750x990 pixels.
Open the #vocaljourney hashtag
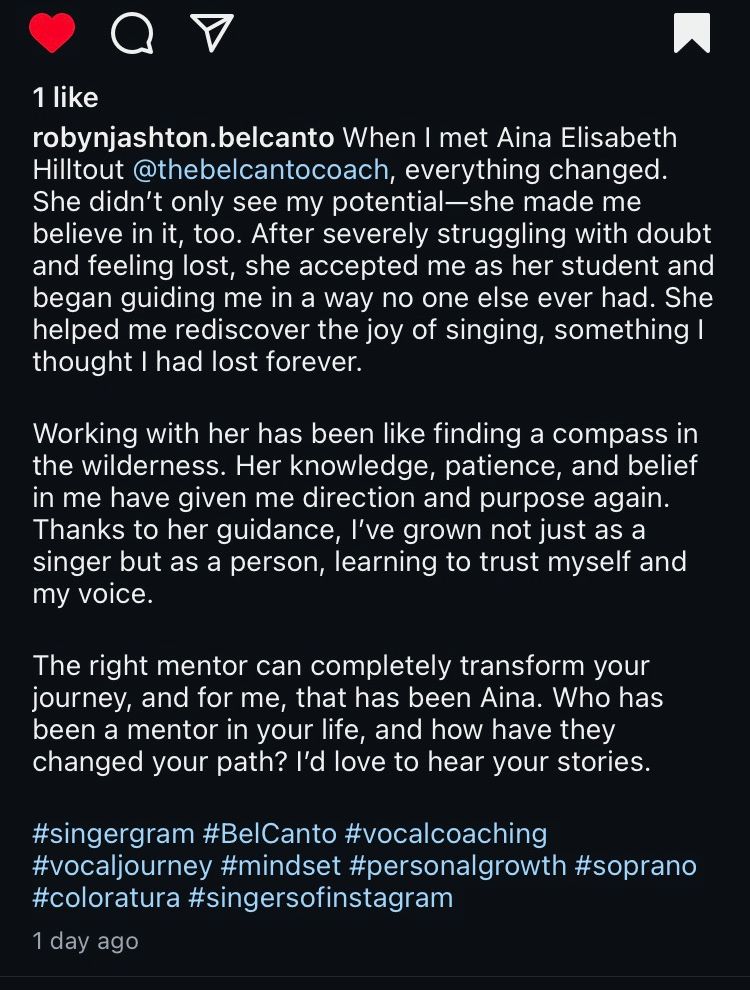pos(122,866)
